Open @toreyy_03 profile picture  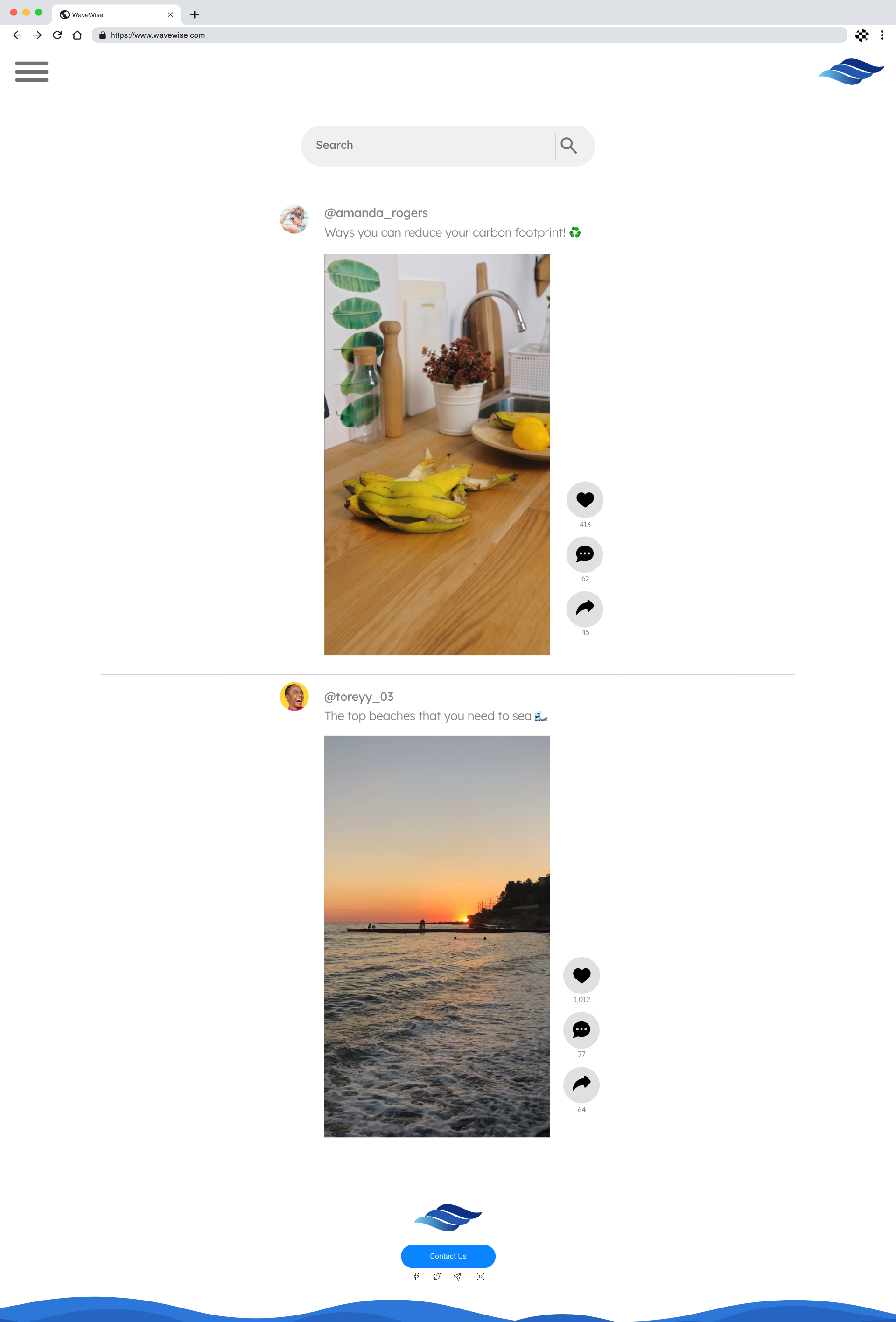coord(294,697)
